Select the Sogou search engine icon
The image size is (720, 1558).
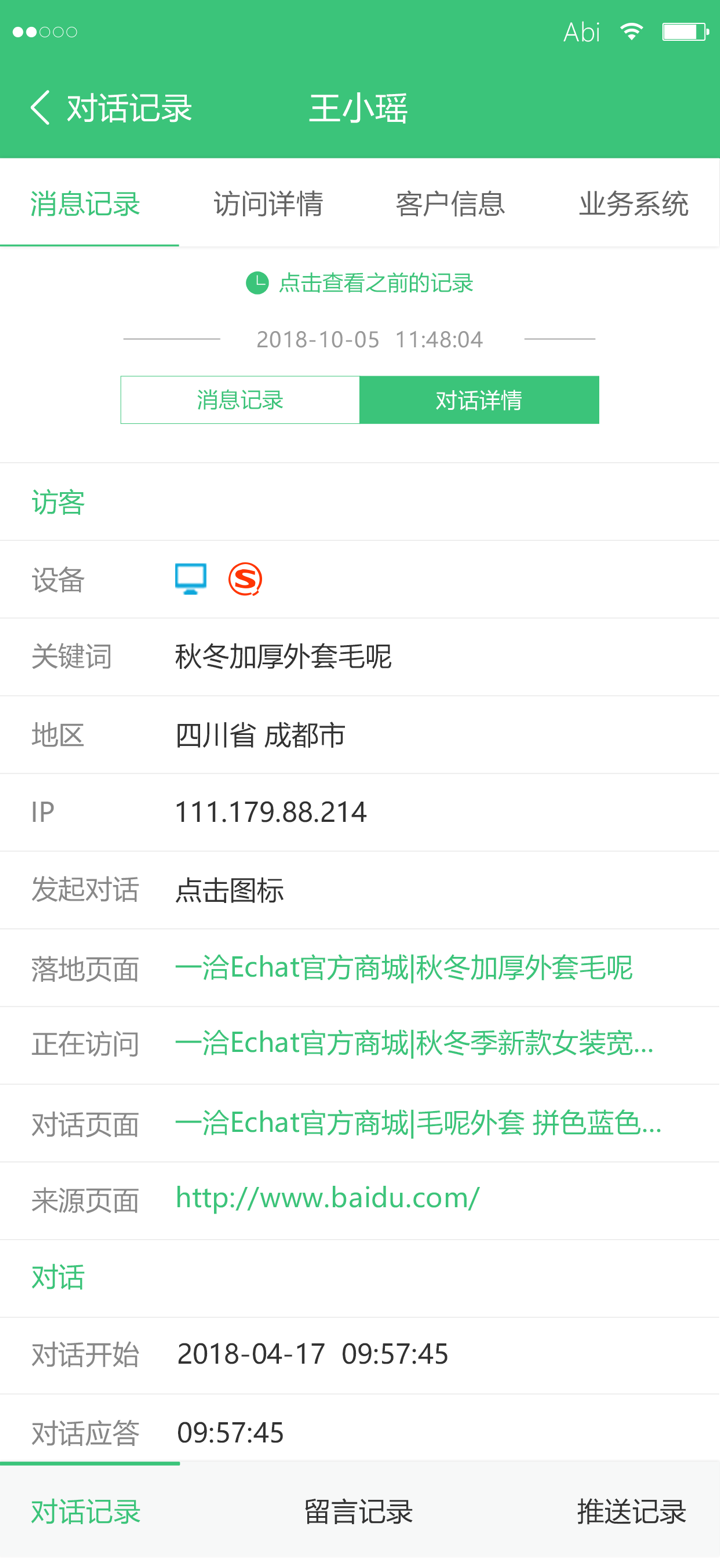[x=245, y=578]
